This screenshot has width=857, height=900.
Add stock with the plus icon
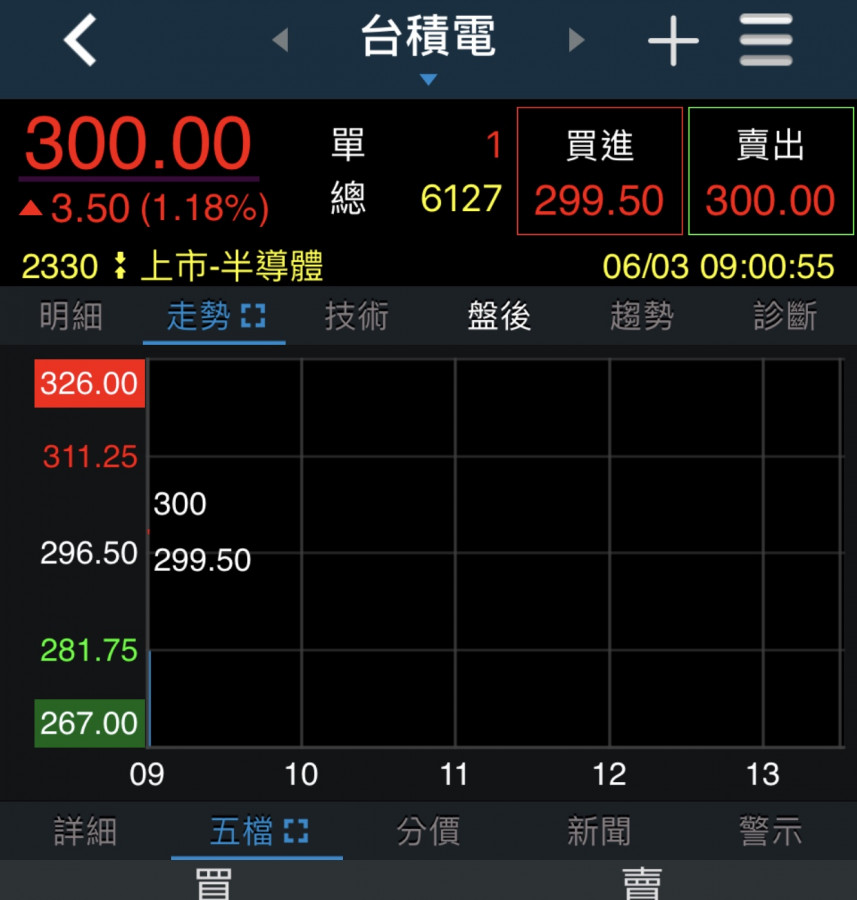point(673,42)
